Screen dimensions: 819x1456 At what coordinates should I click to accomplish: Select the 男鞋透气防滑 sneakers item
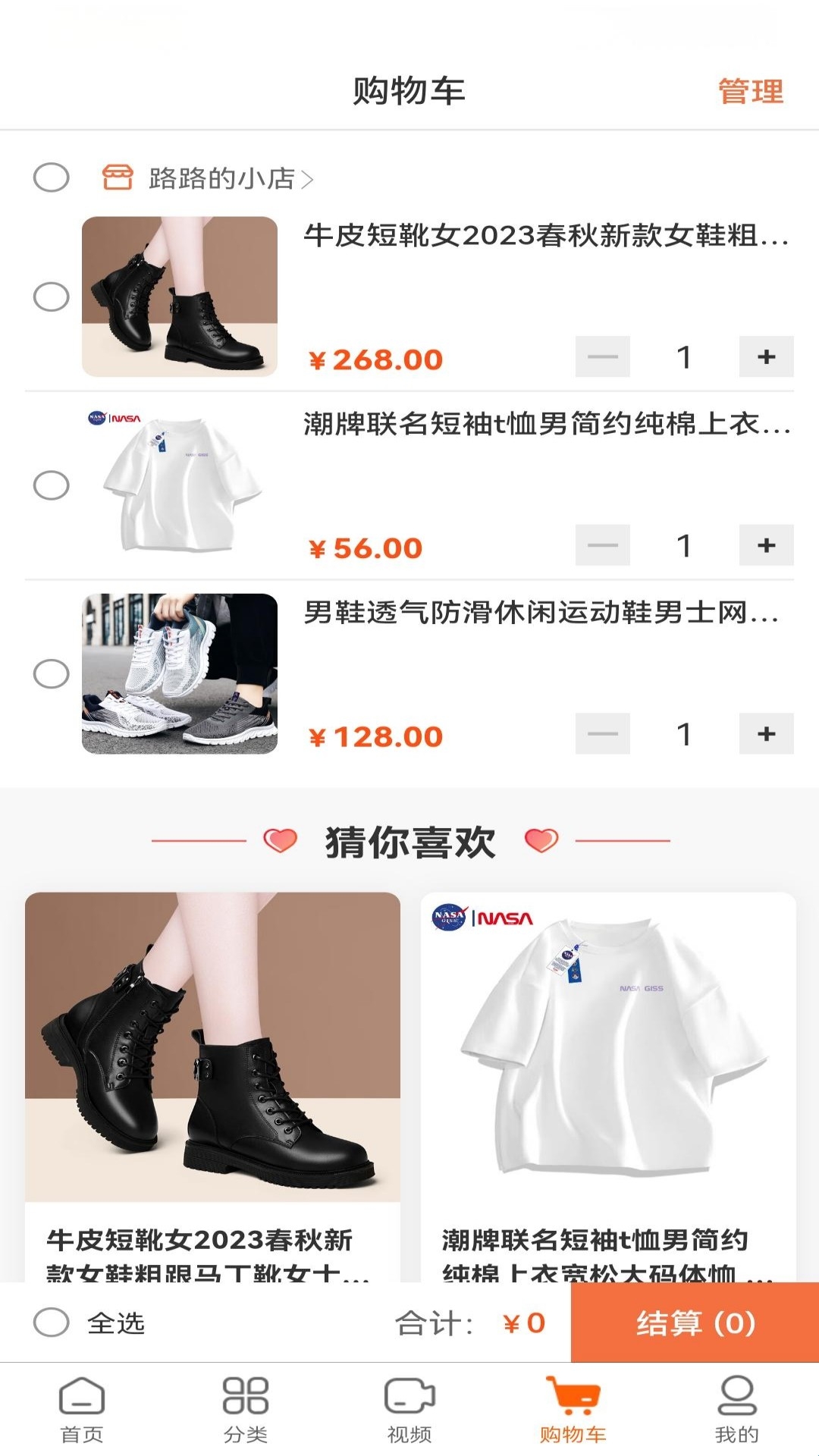52,673
